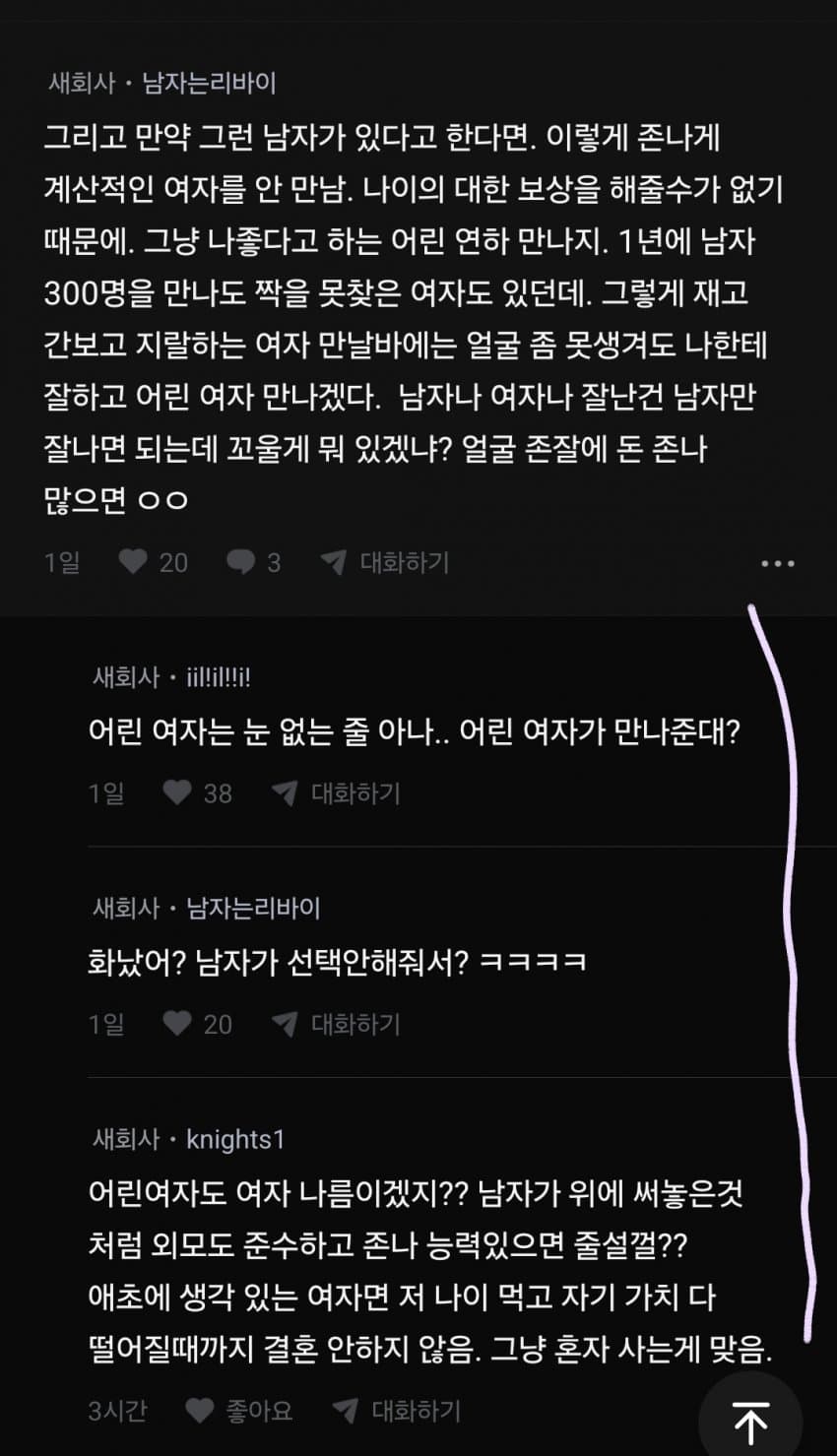This screenshot has width=837, height=1456.
Task: Open the overflow menu on the main post
Action: point(777,563)
